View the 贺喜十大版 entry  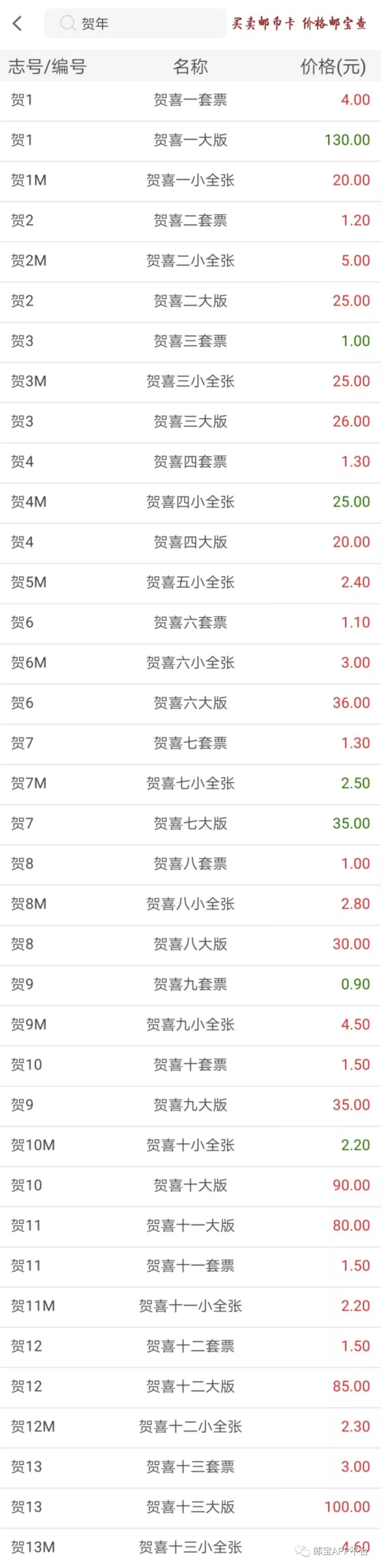[x=190, y=1185]
